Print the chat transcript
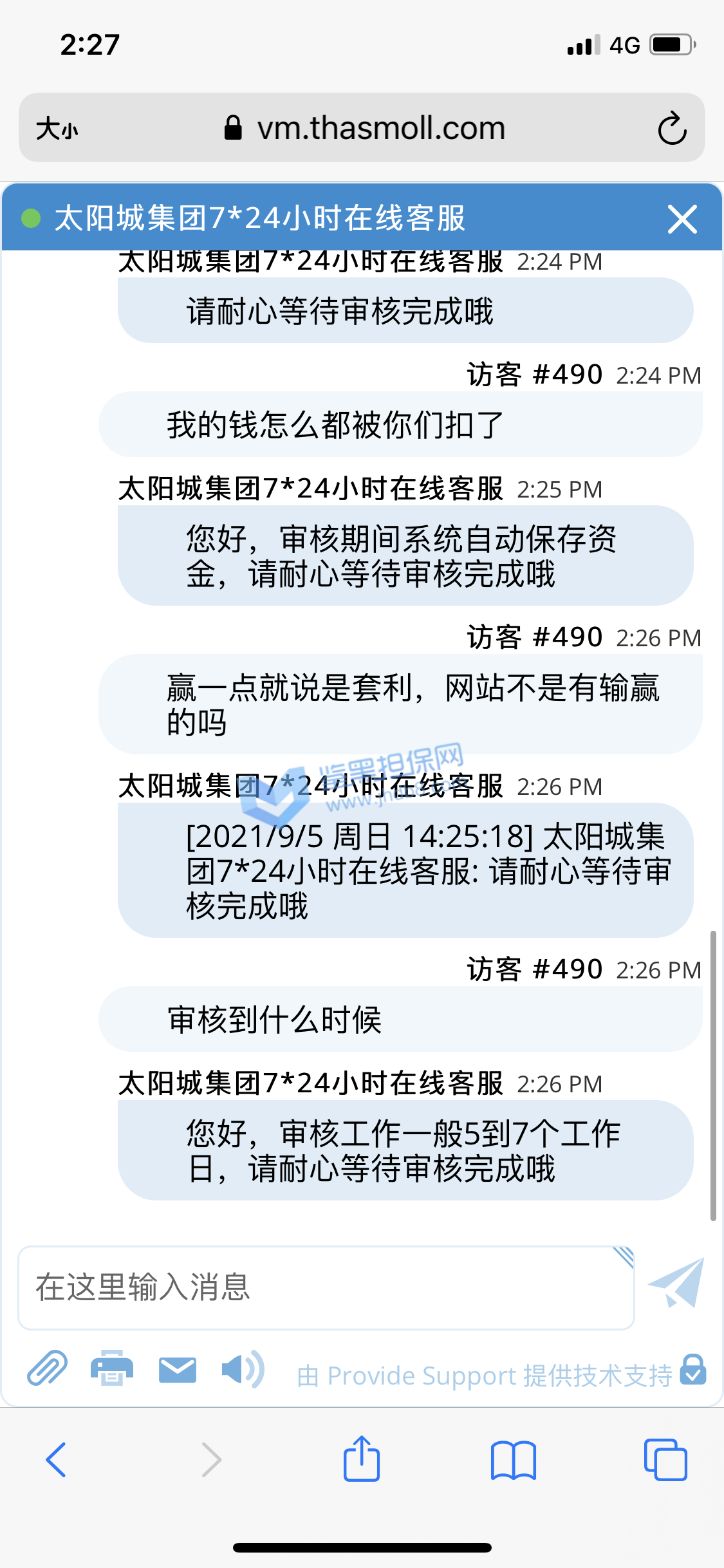Image resolution: width=724 pixels, height=1568 pixels. click(x=112, y=1368)
